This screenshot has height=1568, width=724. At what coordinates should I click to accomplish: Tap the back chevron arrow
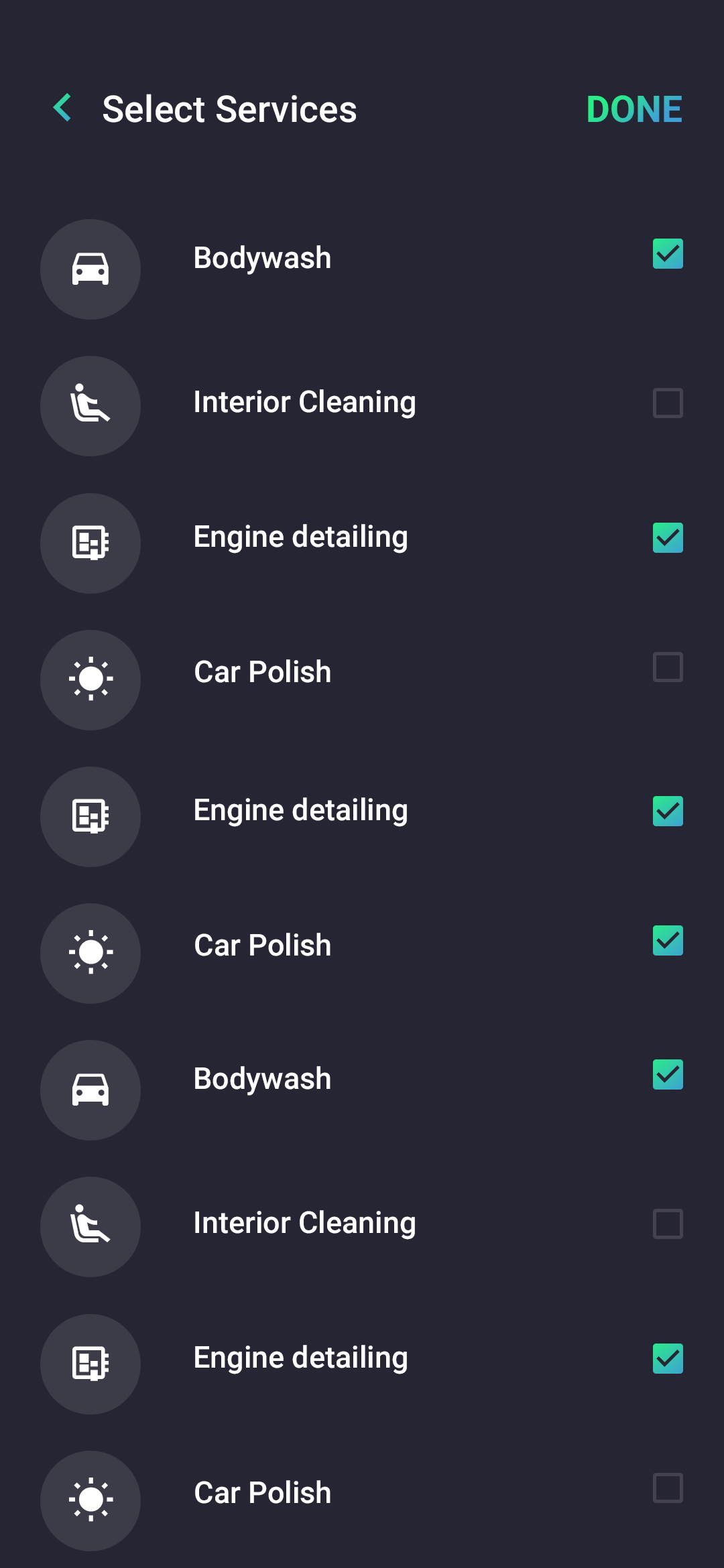tap(63, 109)
